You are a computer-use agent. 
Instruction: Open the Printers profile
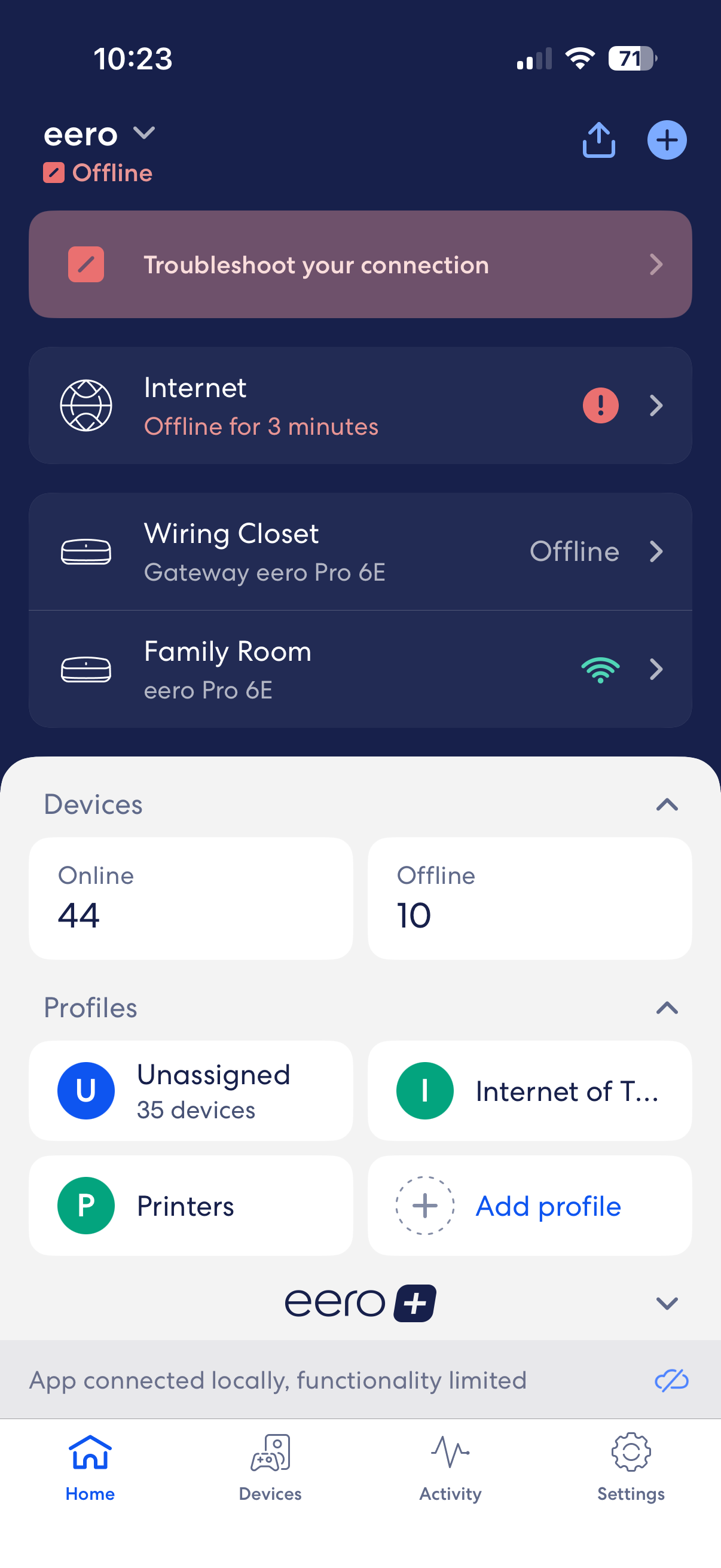[191, 1205]
